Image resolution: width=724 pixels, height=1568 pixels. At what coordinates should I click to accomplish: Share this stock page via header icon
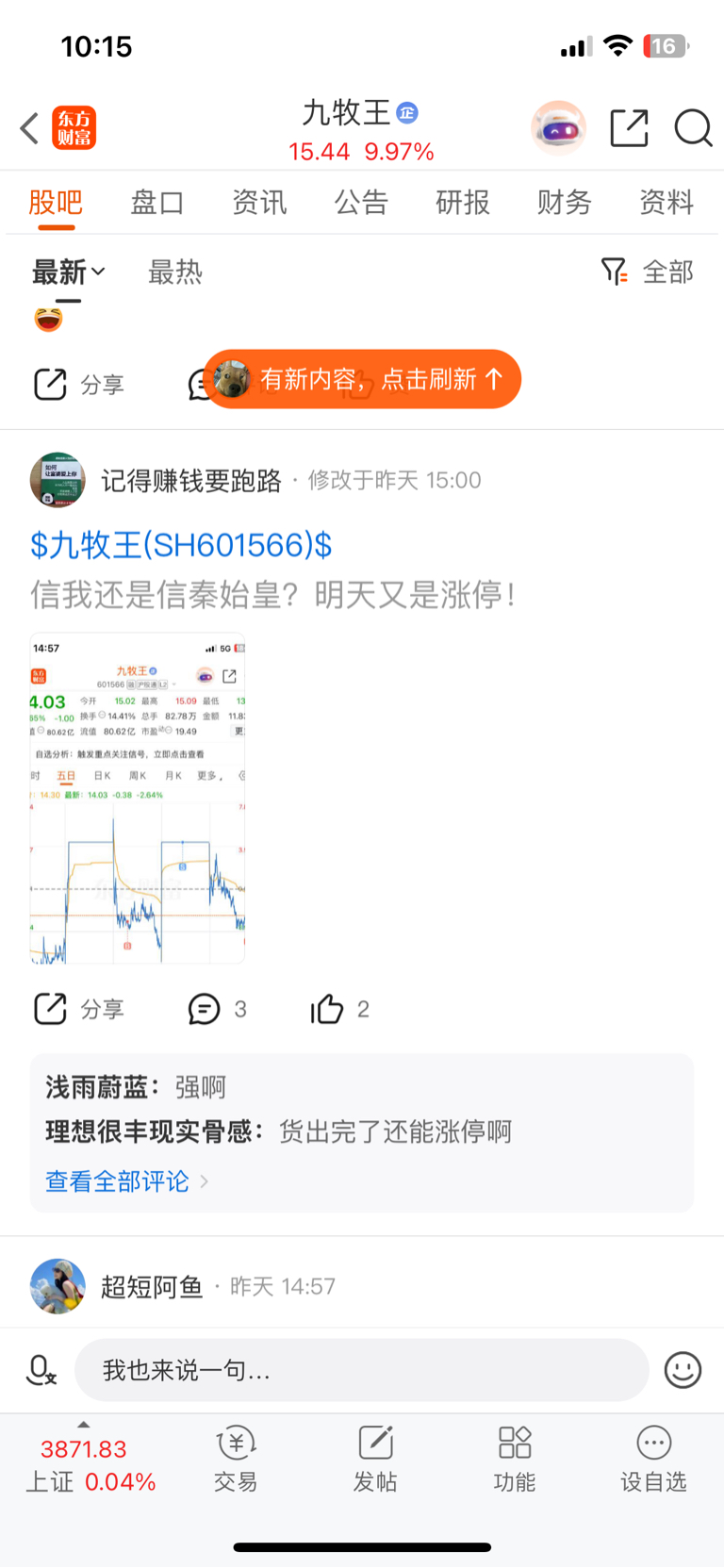629,128
